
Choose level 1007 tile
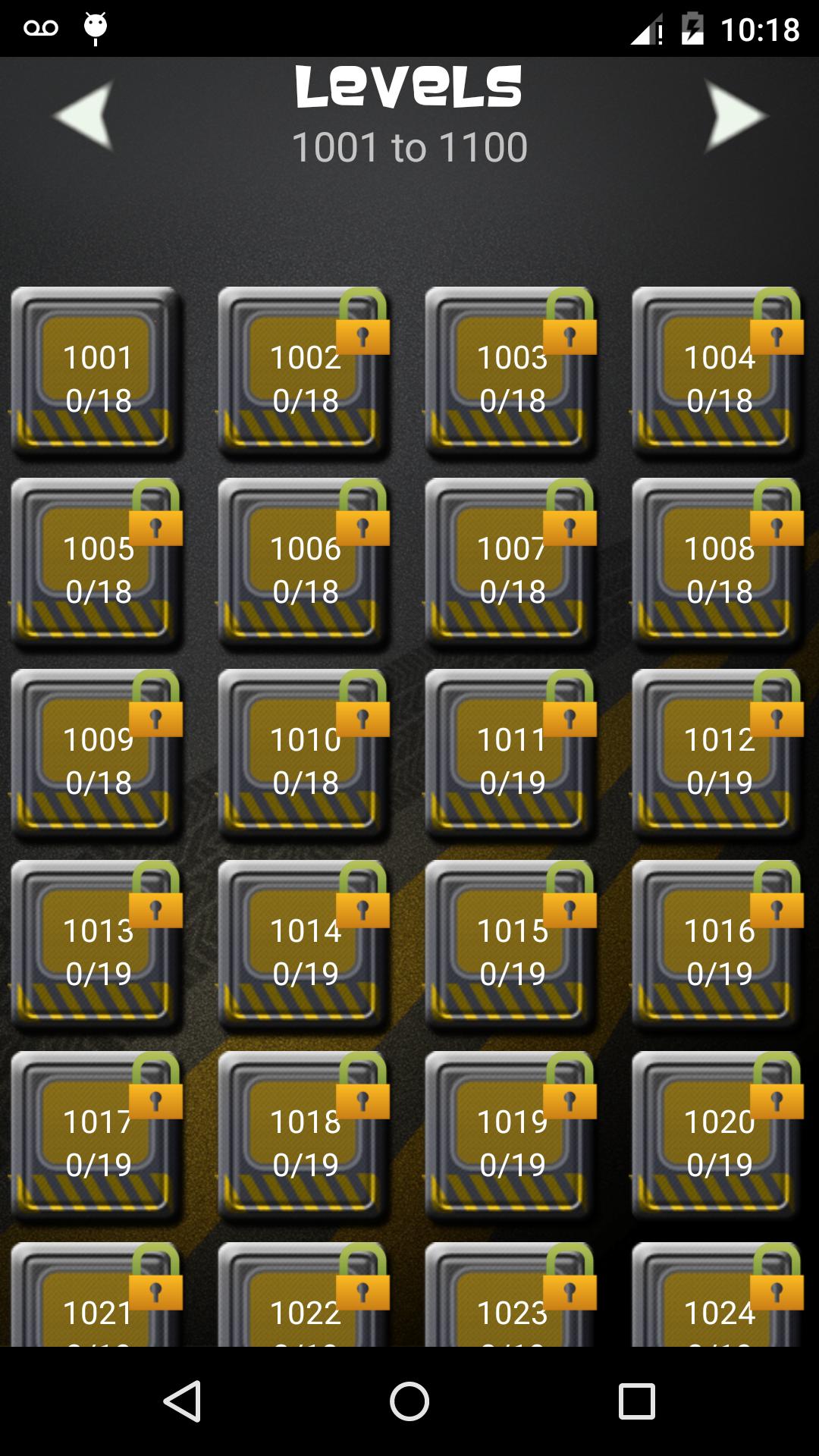512,565
